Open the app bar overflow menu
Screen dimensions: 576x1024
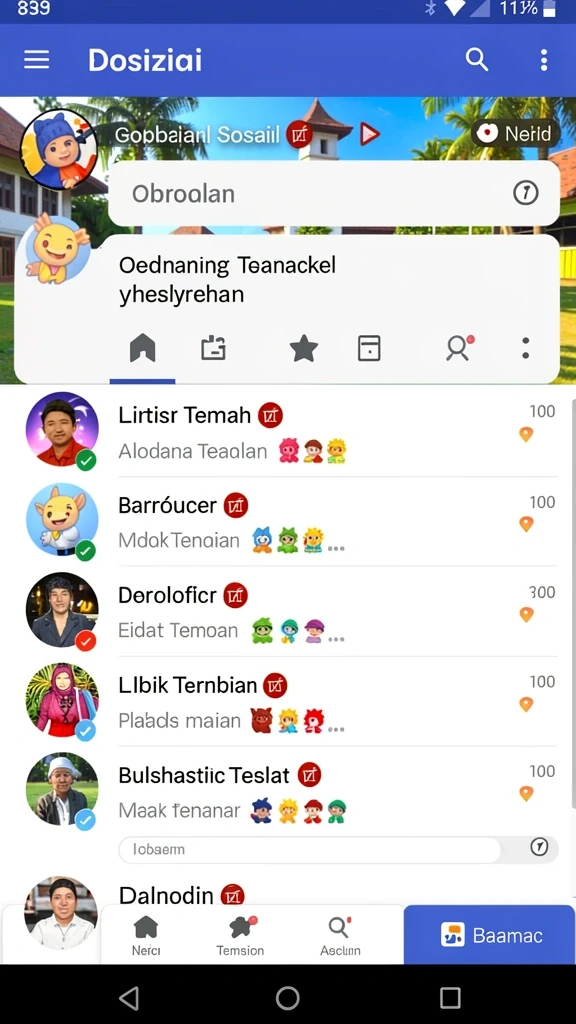coord(543,60)
